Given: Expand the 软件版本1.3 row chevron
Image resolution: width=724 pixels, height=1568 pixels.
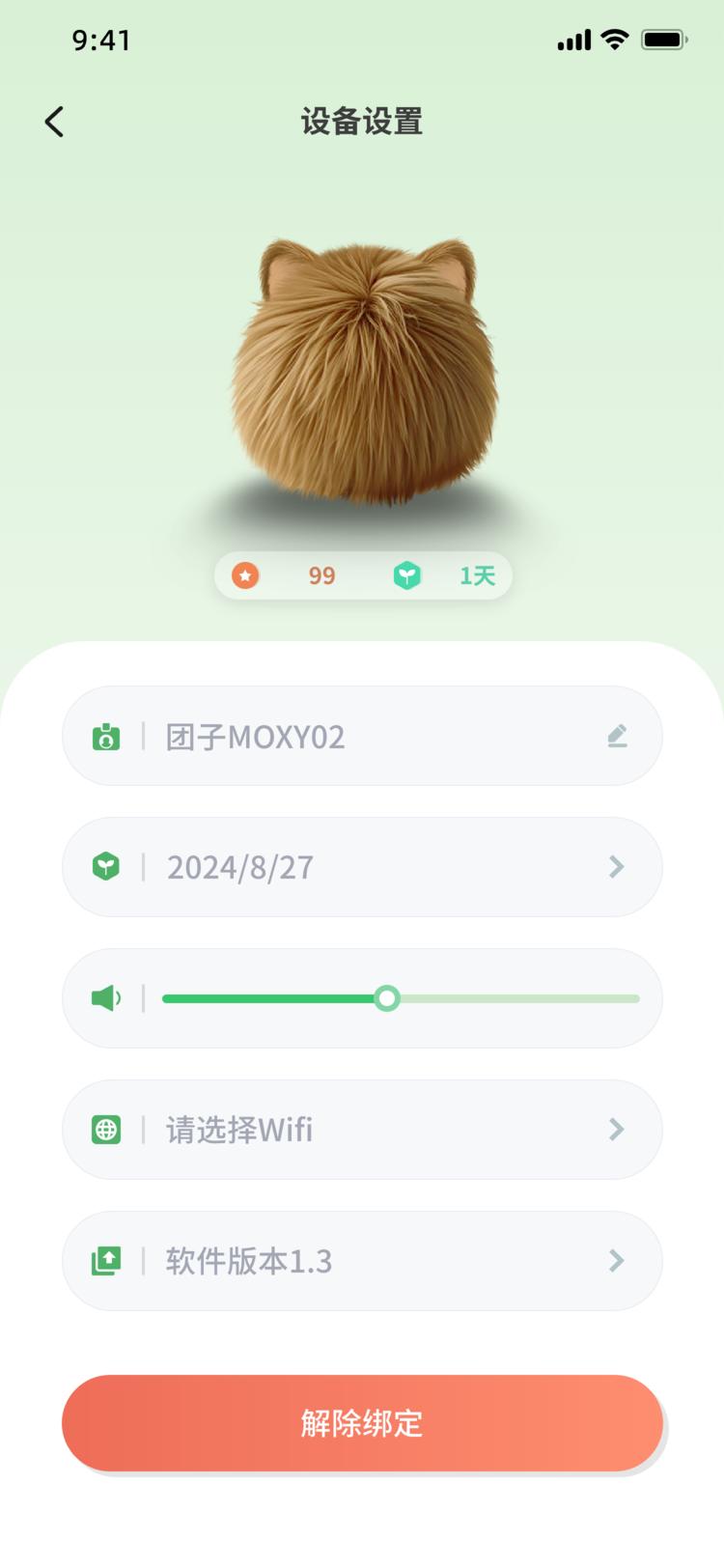Looking at the screenshot, I should [617, 1260].
